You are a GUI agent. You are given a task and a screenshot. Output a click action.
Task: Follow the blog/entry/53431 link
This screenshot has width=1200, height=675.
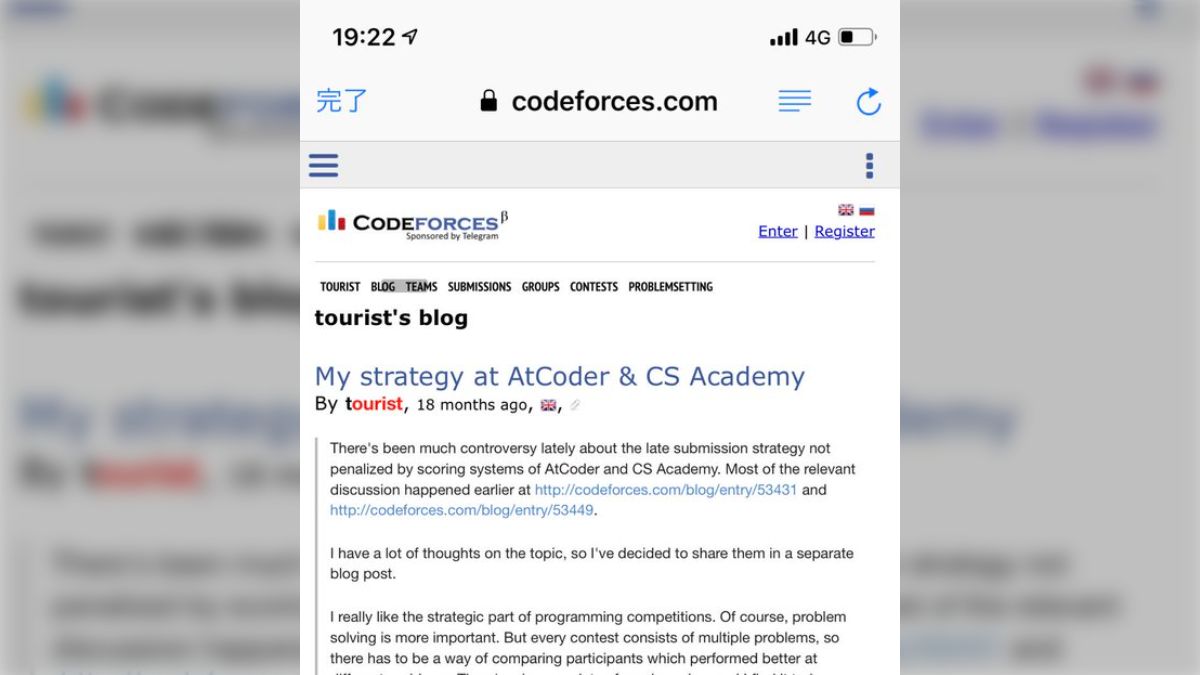pyautogui.click(x=665, y=490)
